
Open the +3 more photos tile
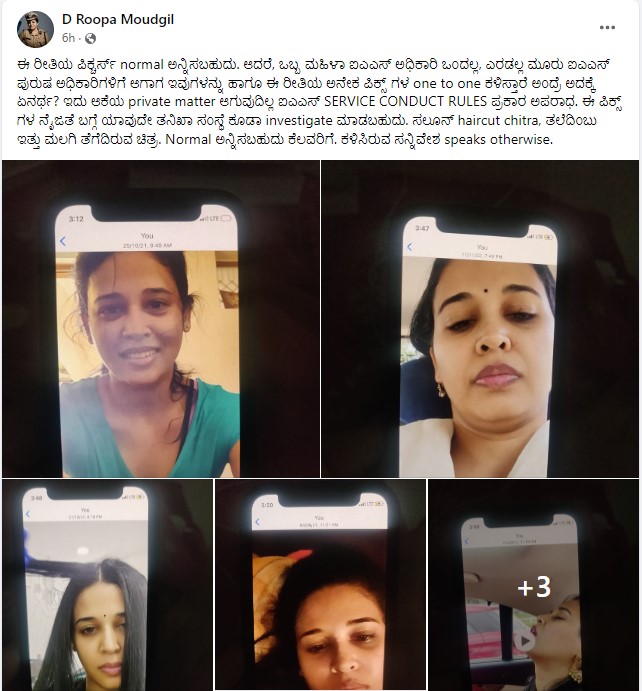[x=534, y=585]
